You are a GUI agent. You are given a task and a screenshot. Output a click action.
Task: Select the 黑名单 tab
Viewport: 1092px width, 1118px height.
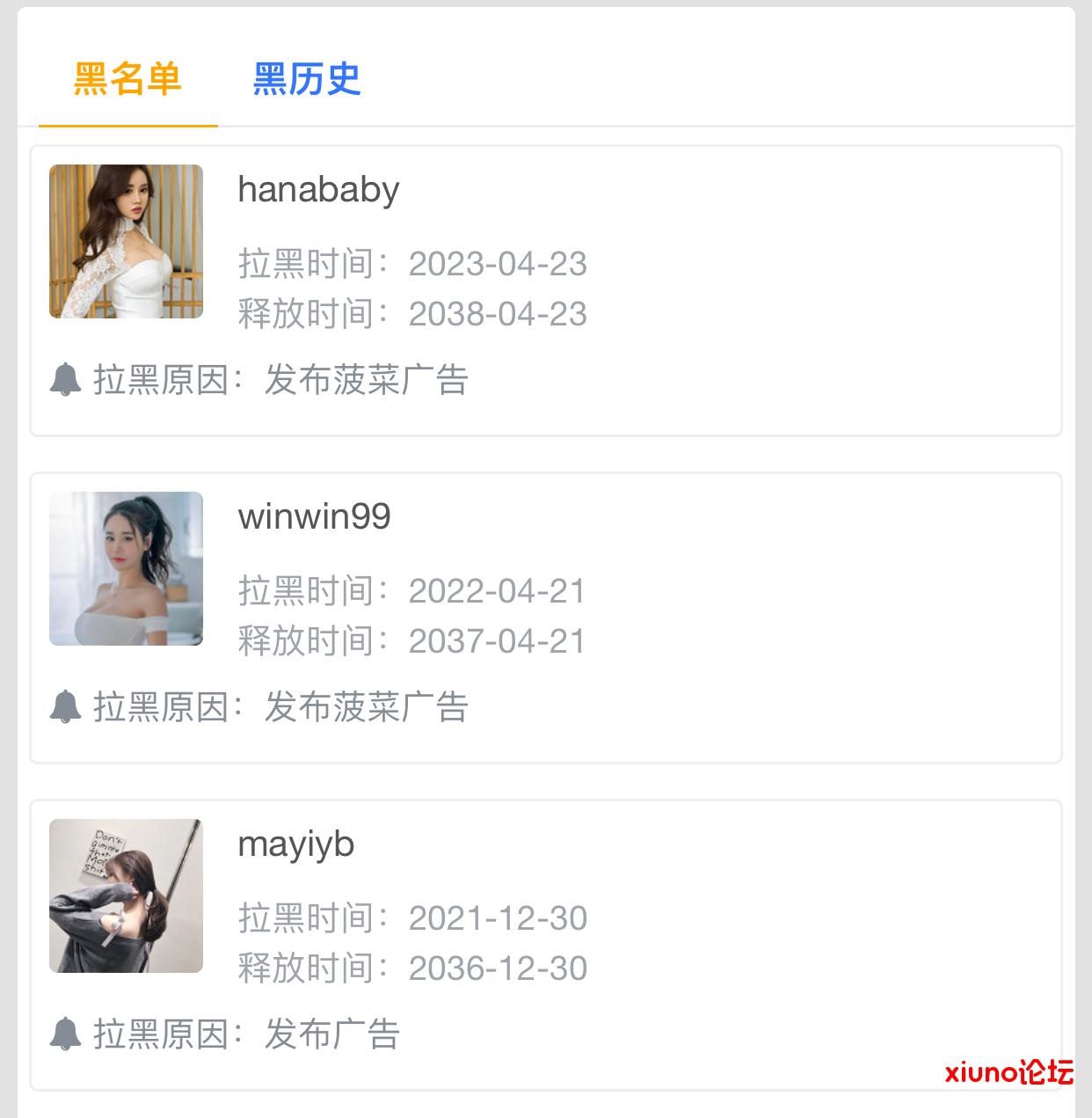[x=127, y=80]
